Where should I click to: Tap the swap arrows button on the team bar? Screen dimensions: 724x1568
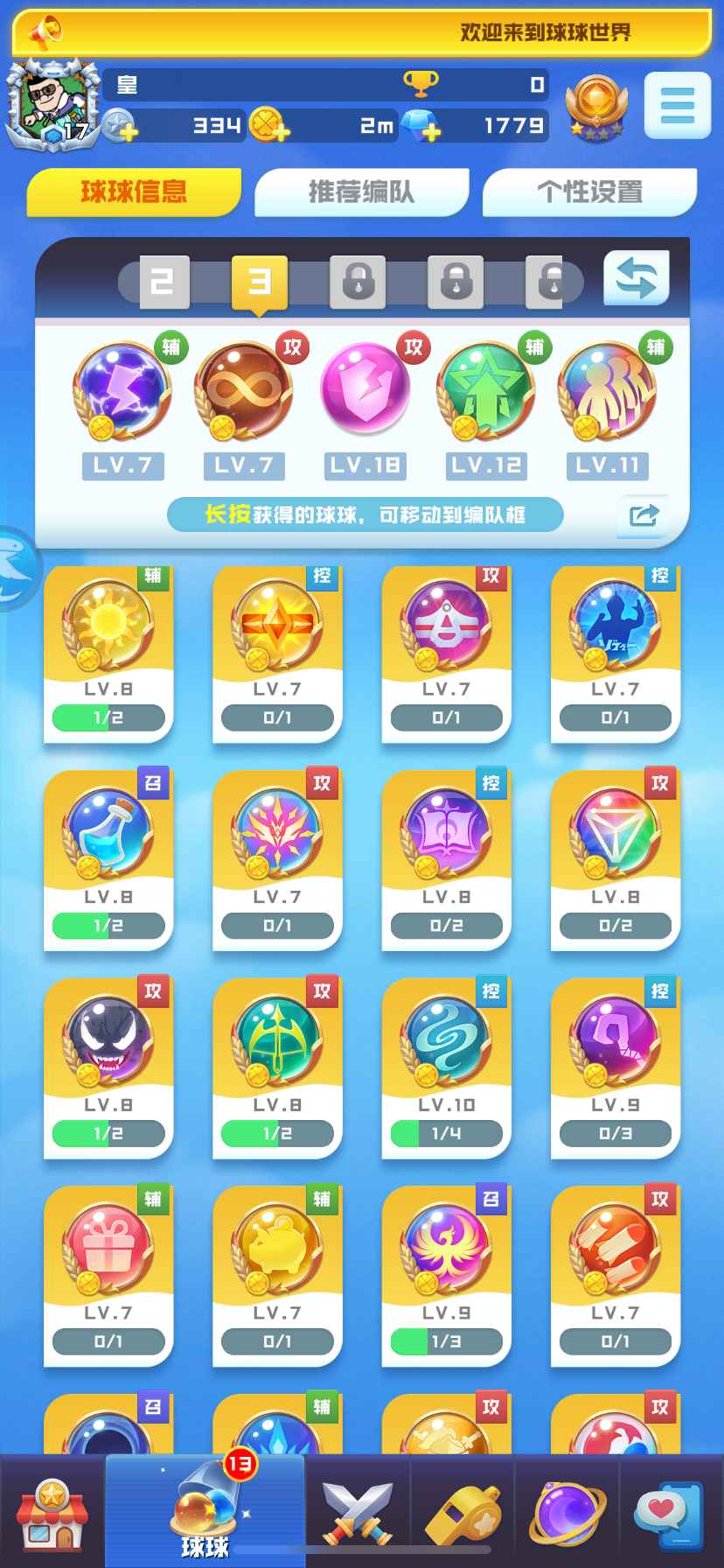(636, 279)
